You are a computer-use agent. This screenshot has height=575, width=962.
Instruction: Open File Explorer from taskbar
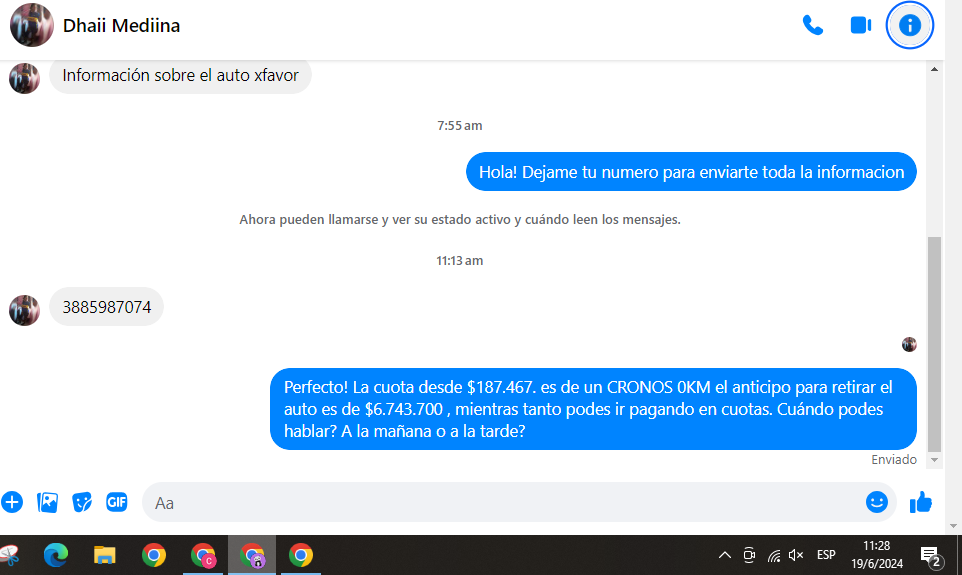pyautogui.click(x=105, y=555)
